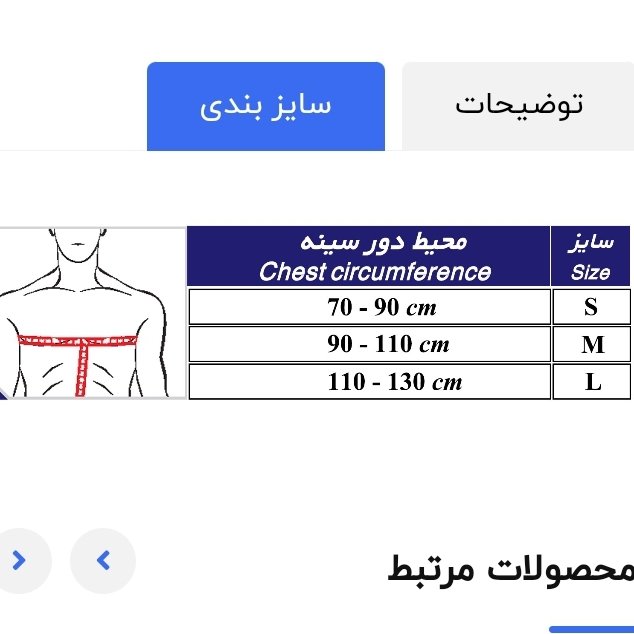Viewport: 634px width, 634px height.
Task: Switch to the توضیحات tab
Action: (x=518, y=106)
